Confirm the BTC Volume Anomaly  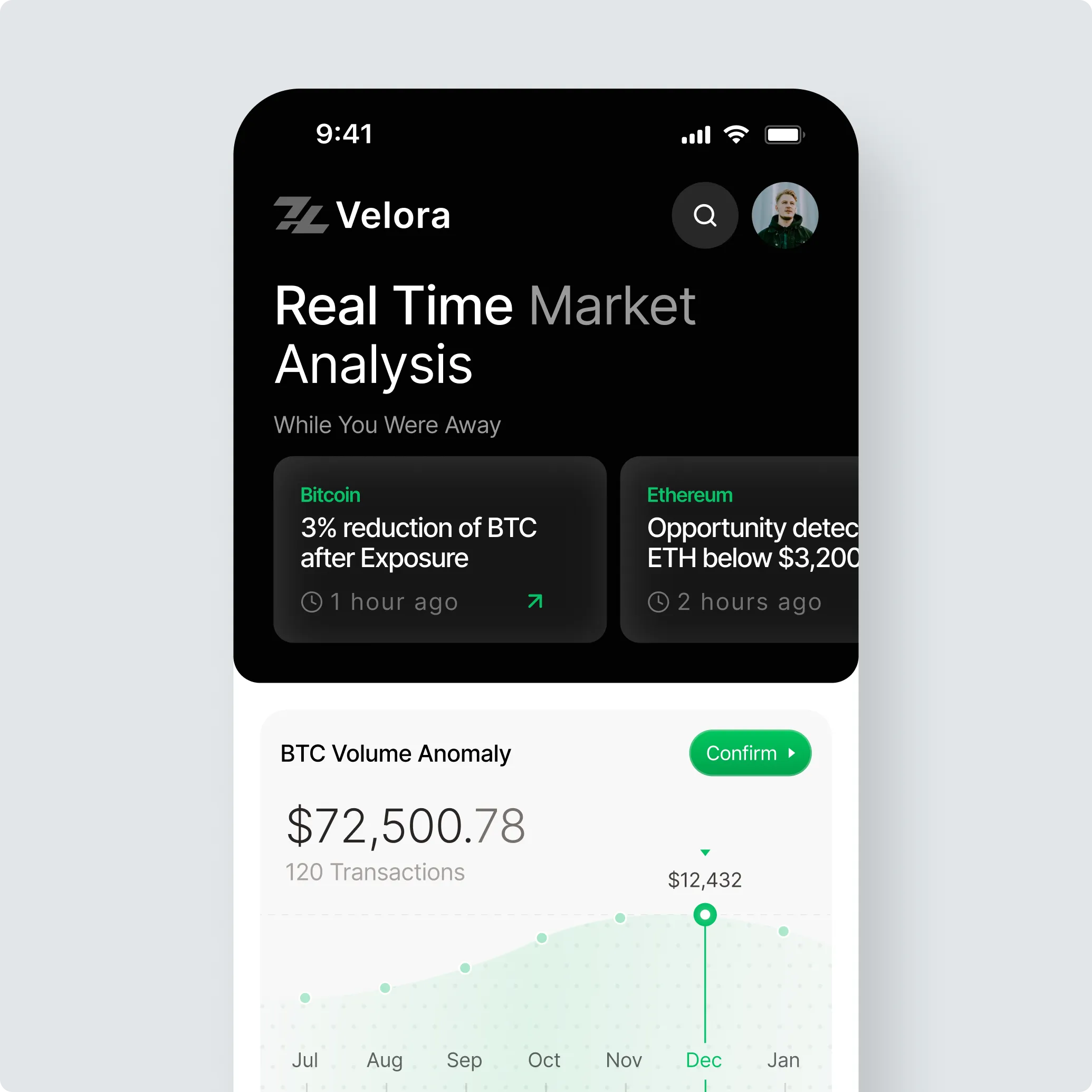[750, 753]
